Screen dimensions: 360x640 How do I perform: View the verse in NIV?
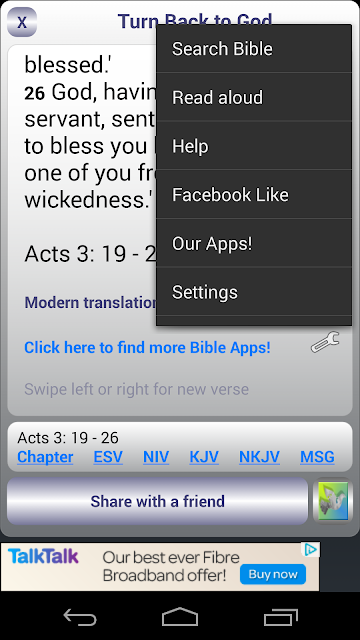[156, 457]
